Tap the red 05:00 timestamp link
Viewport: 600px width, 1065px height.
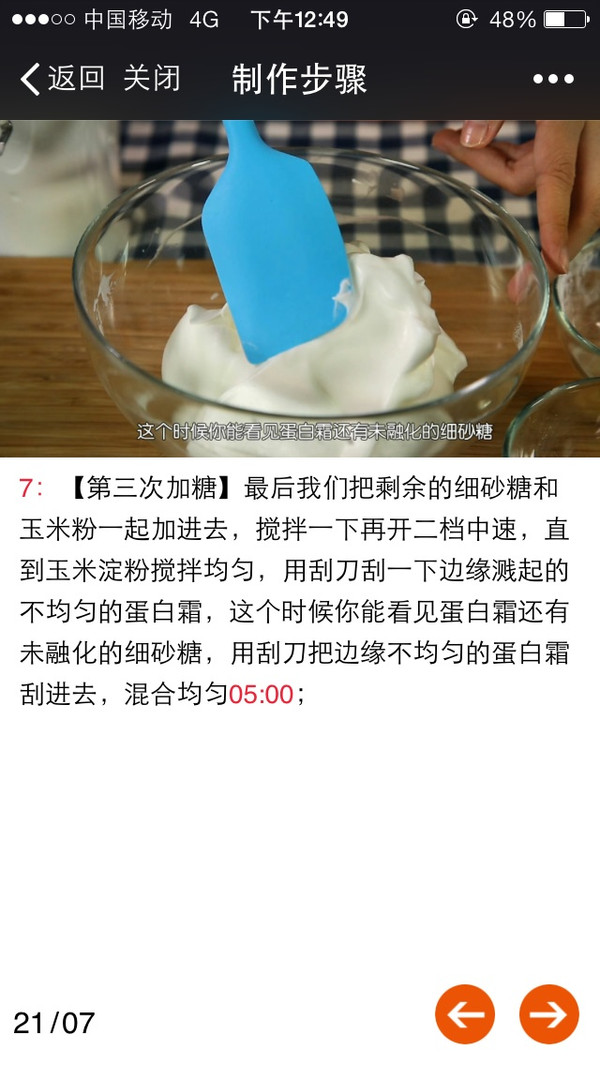261,694
